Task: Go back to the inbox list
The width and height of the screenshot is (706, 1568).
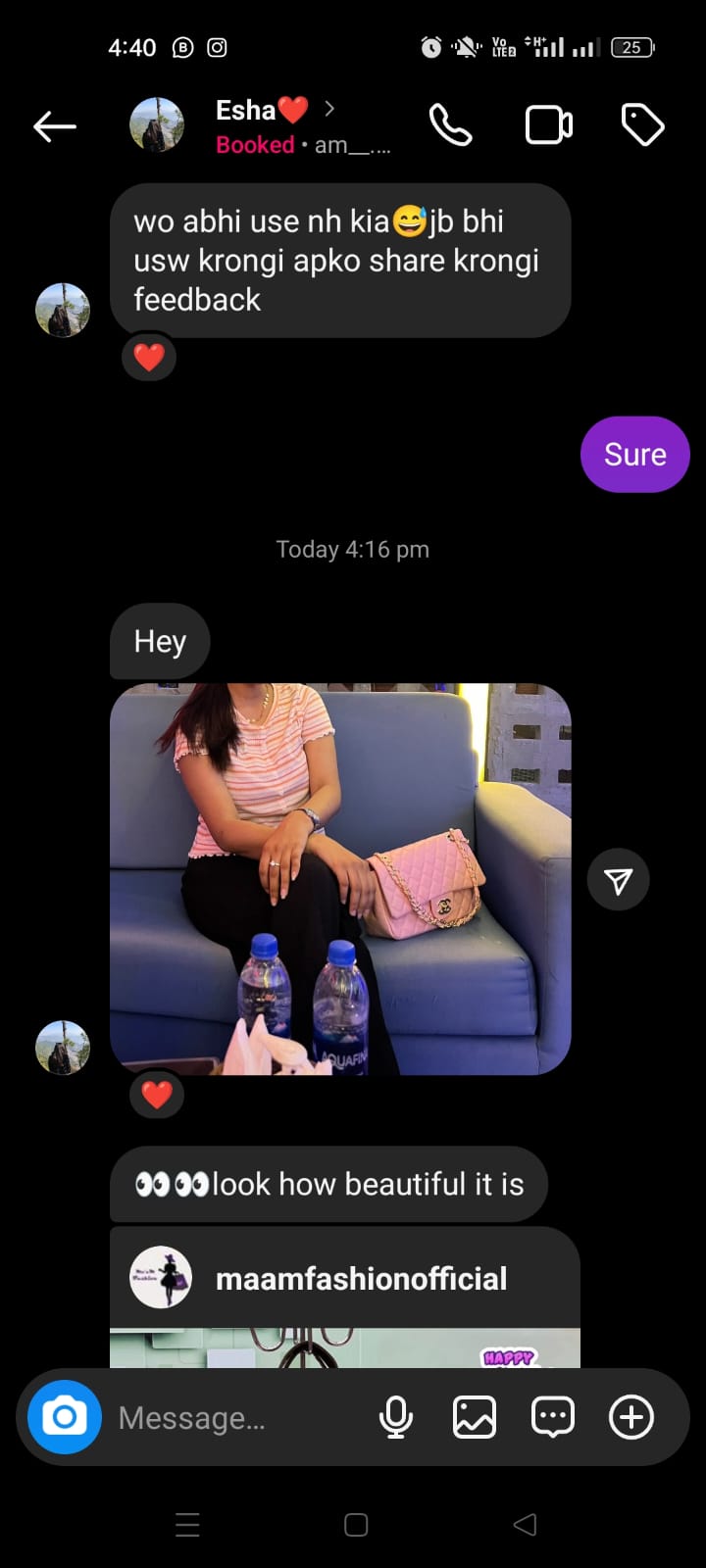Action: [55, 126]
